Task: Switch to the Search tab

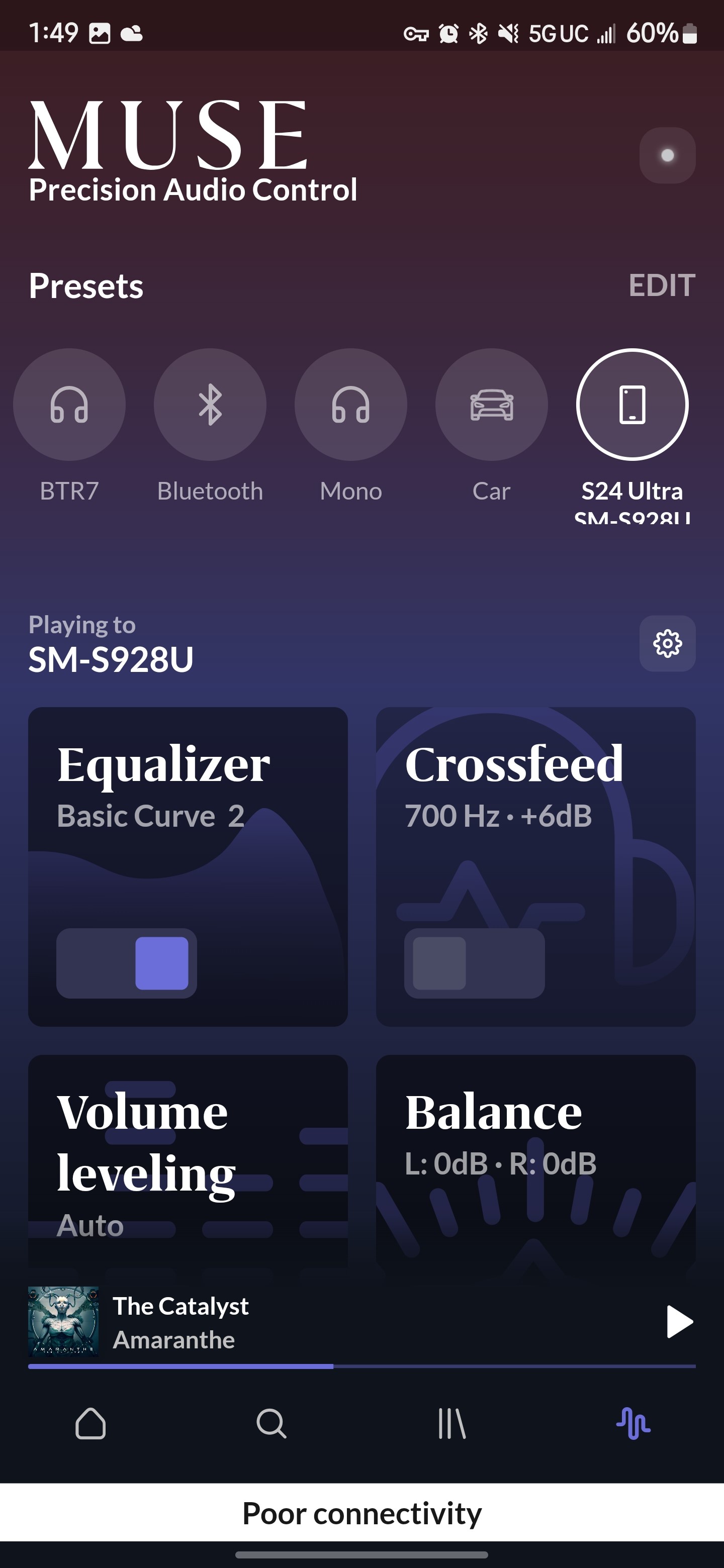Action: click(271, 1424)
